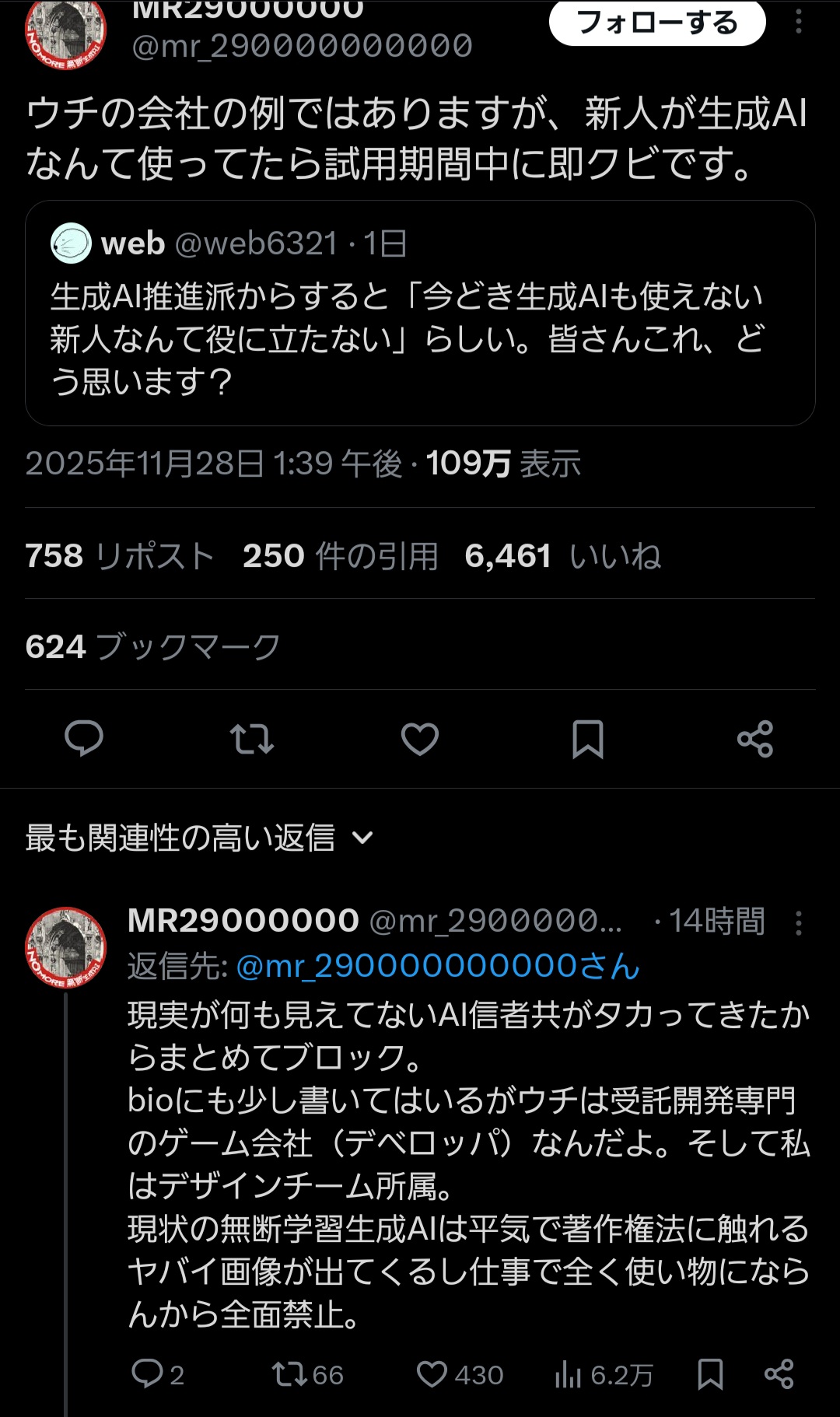
Task: Tap the フォローする button
Action: 657,23
